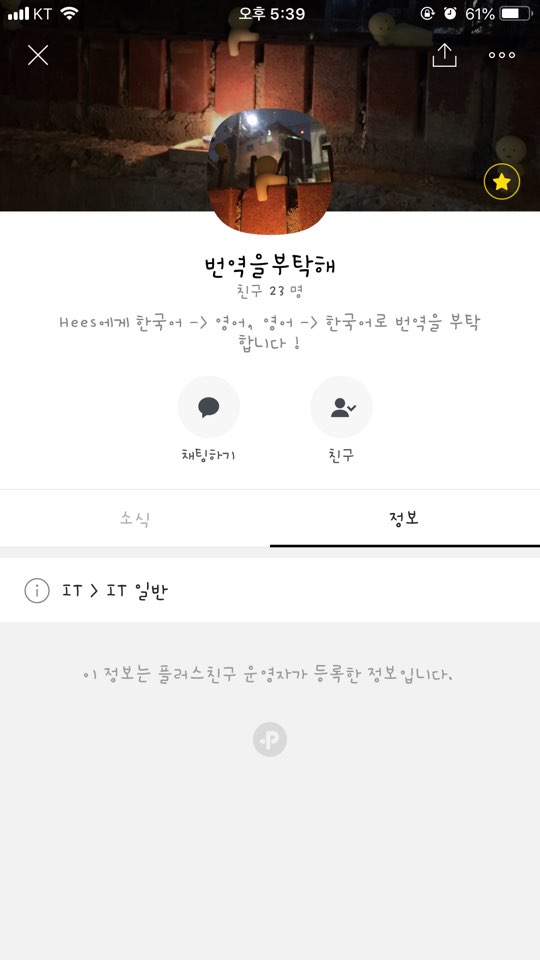Close the profile with the X icon
540x960 pixels.
click(x=38, y=55)
